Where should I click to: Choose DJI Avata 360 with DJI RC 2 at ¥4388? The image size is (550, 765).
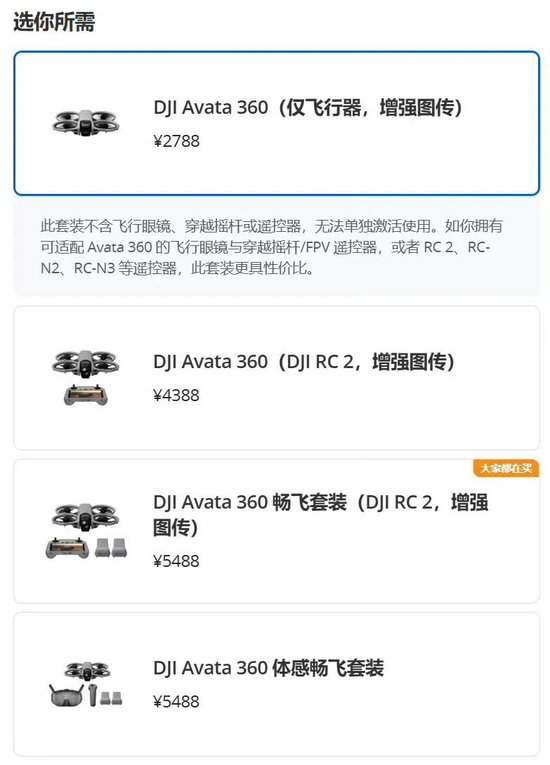[x=276, y=378]
